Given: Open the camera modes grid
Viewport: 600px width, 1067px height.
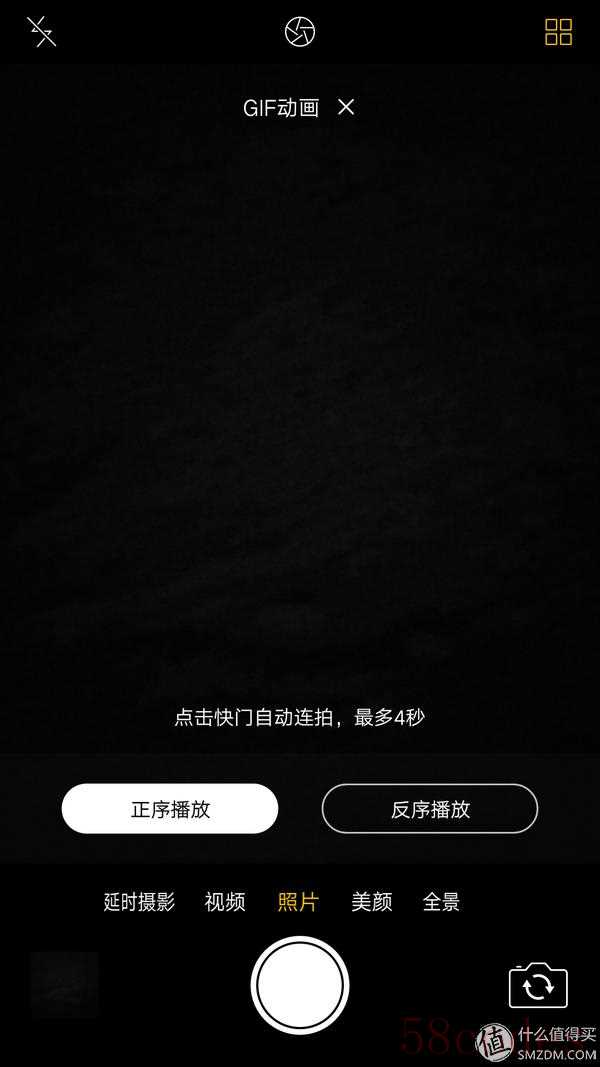Looking at the screenshot, I should pyautogui.click(x=558, y=32).
